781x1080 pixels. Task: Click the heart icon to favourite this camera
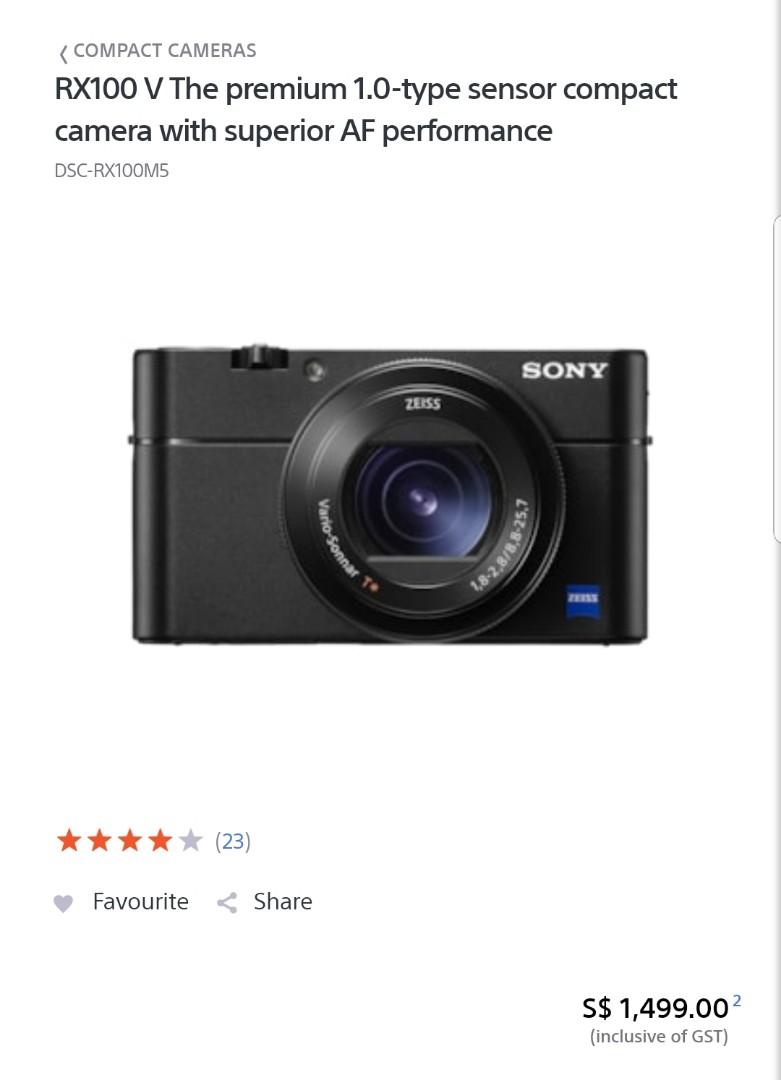tap(64, 902)
